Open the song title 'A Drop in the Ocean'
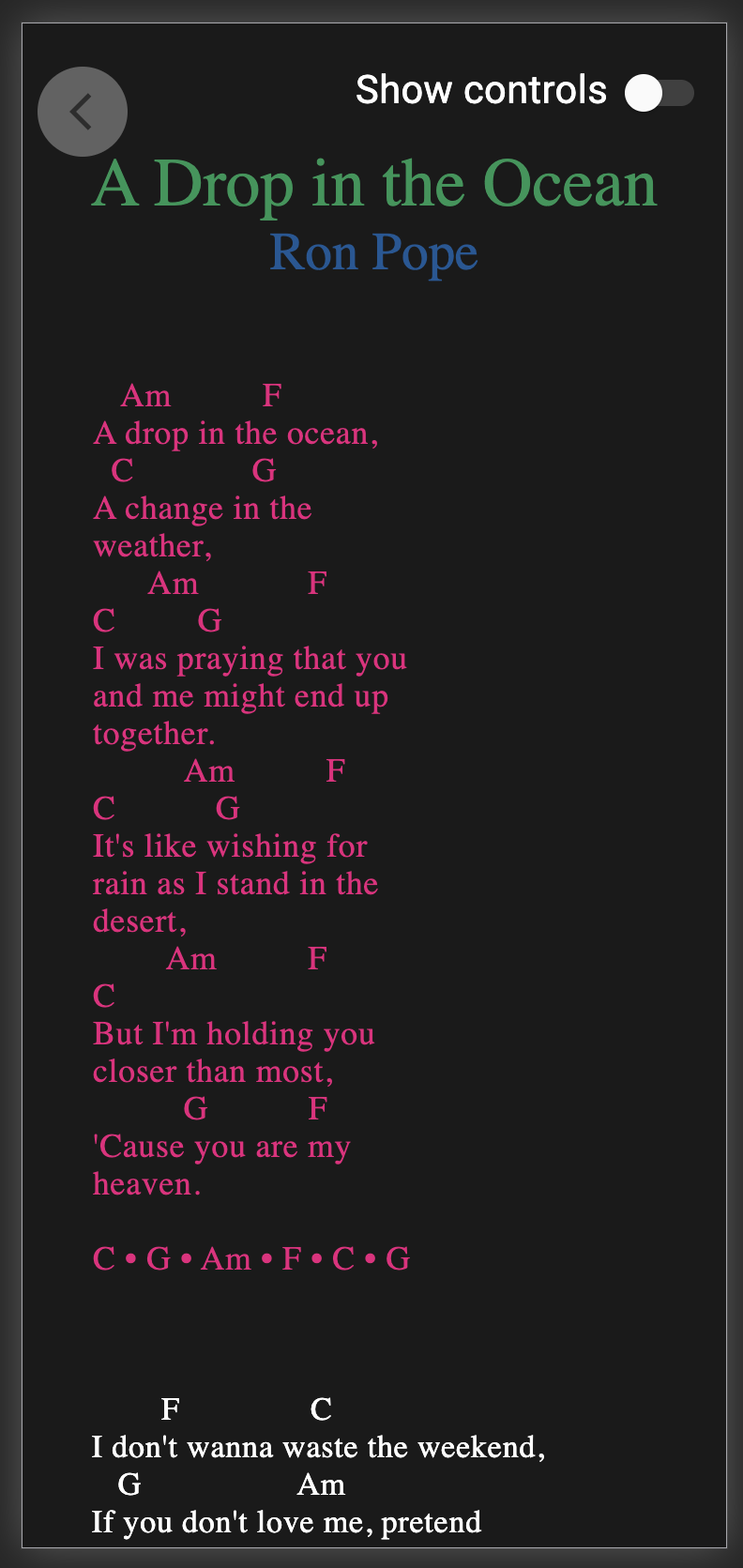The image size is (743, 1568). (x=374, y=183)
